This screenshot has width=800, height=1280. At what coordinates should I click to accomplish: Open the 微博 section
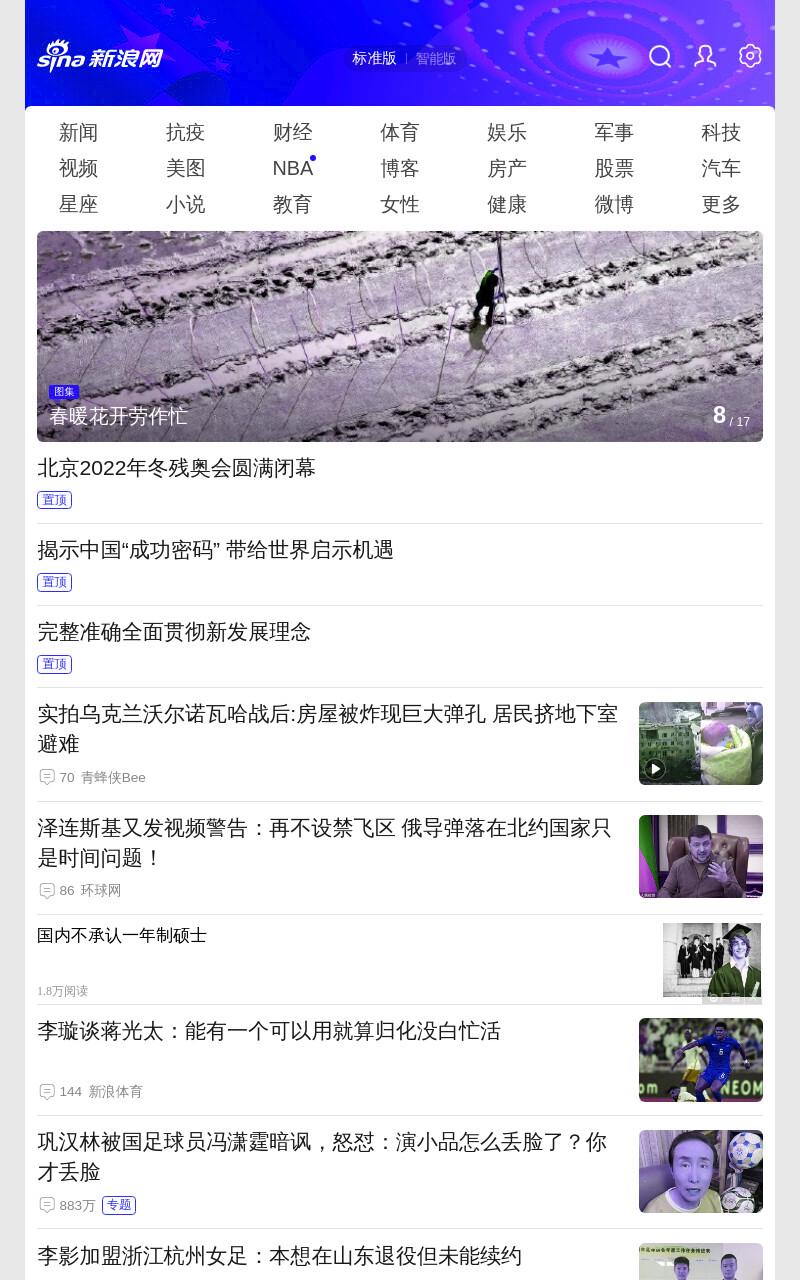coord(614,205)
